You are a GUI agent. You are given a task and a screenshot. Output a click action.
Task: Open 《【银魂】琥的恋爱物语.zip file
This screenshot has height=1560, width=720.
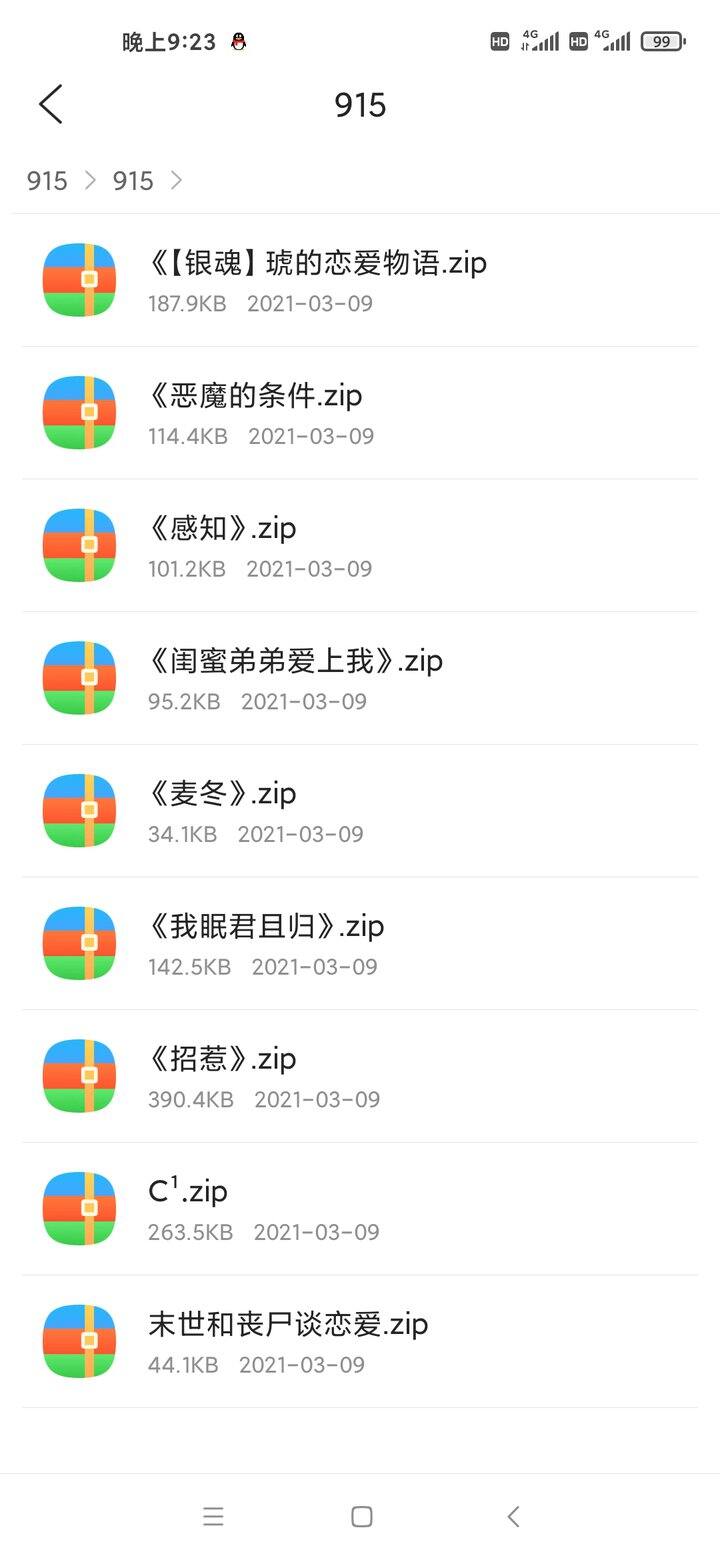(x=360, y=281)
